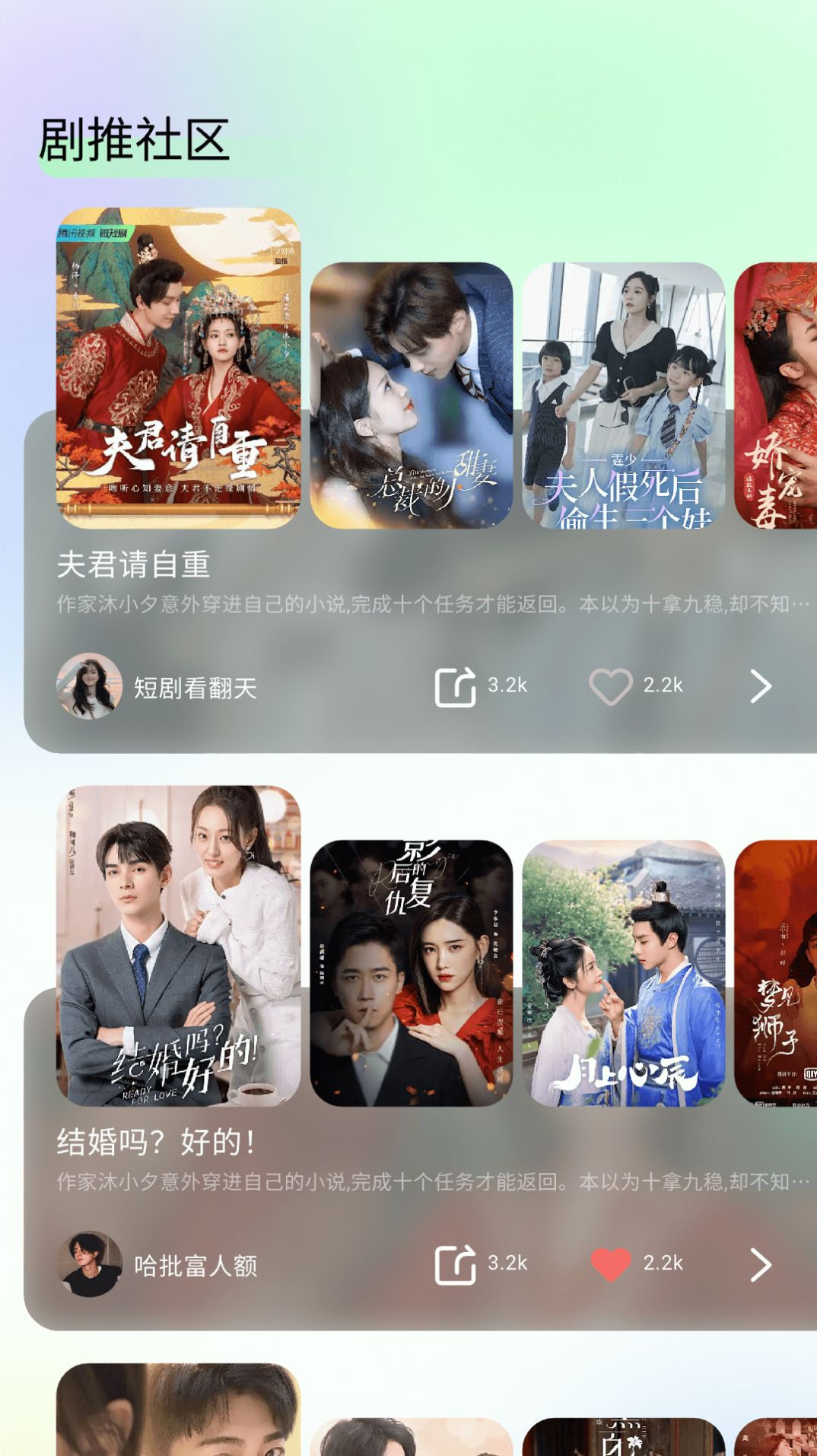Open the 结婚吗？好的！ drama poster
Screen dimensions: 817x1456
[x=179, y=946]
